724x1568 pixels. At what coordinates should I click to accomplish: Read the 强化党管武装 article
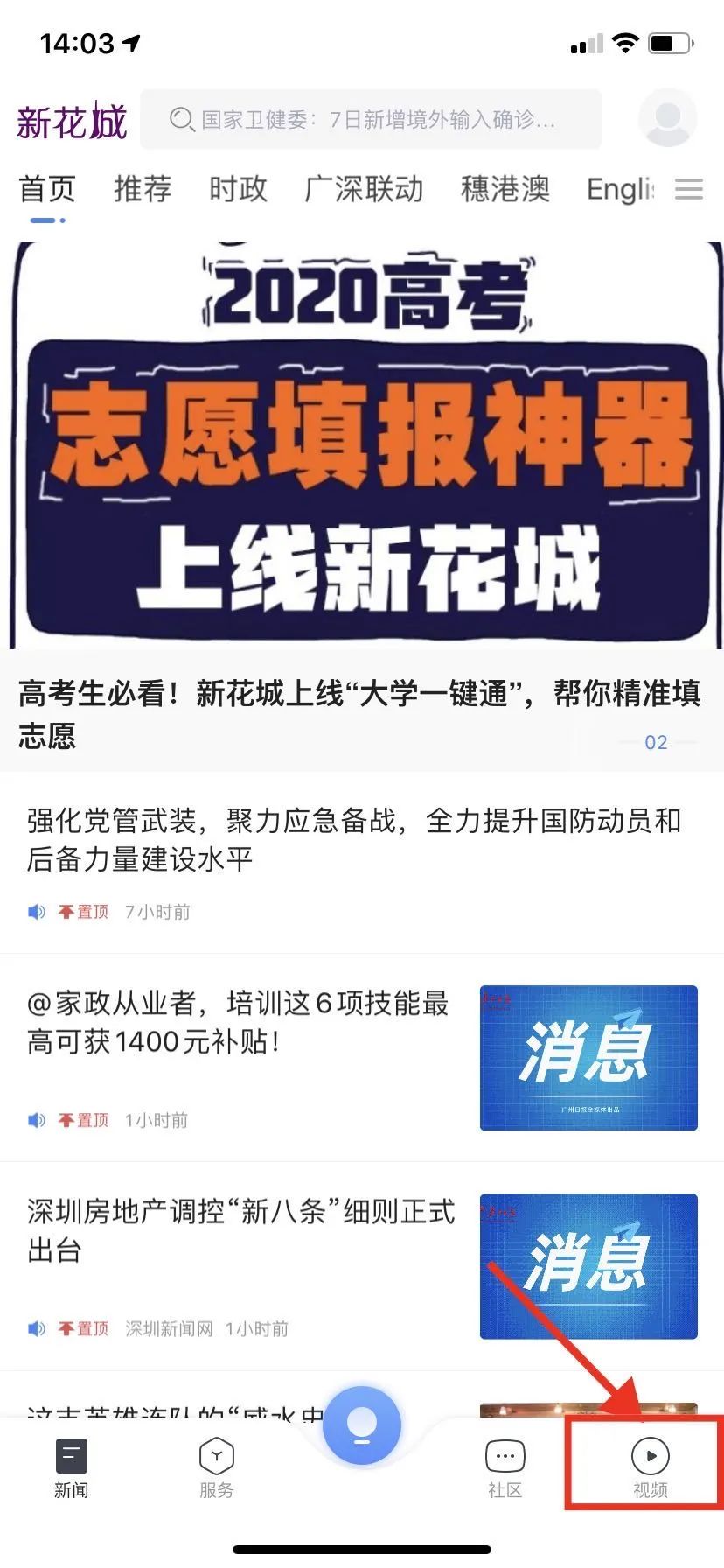coord(353,840)
